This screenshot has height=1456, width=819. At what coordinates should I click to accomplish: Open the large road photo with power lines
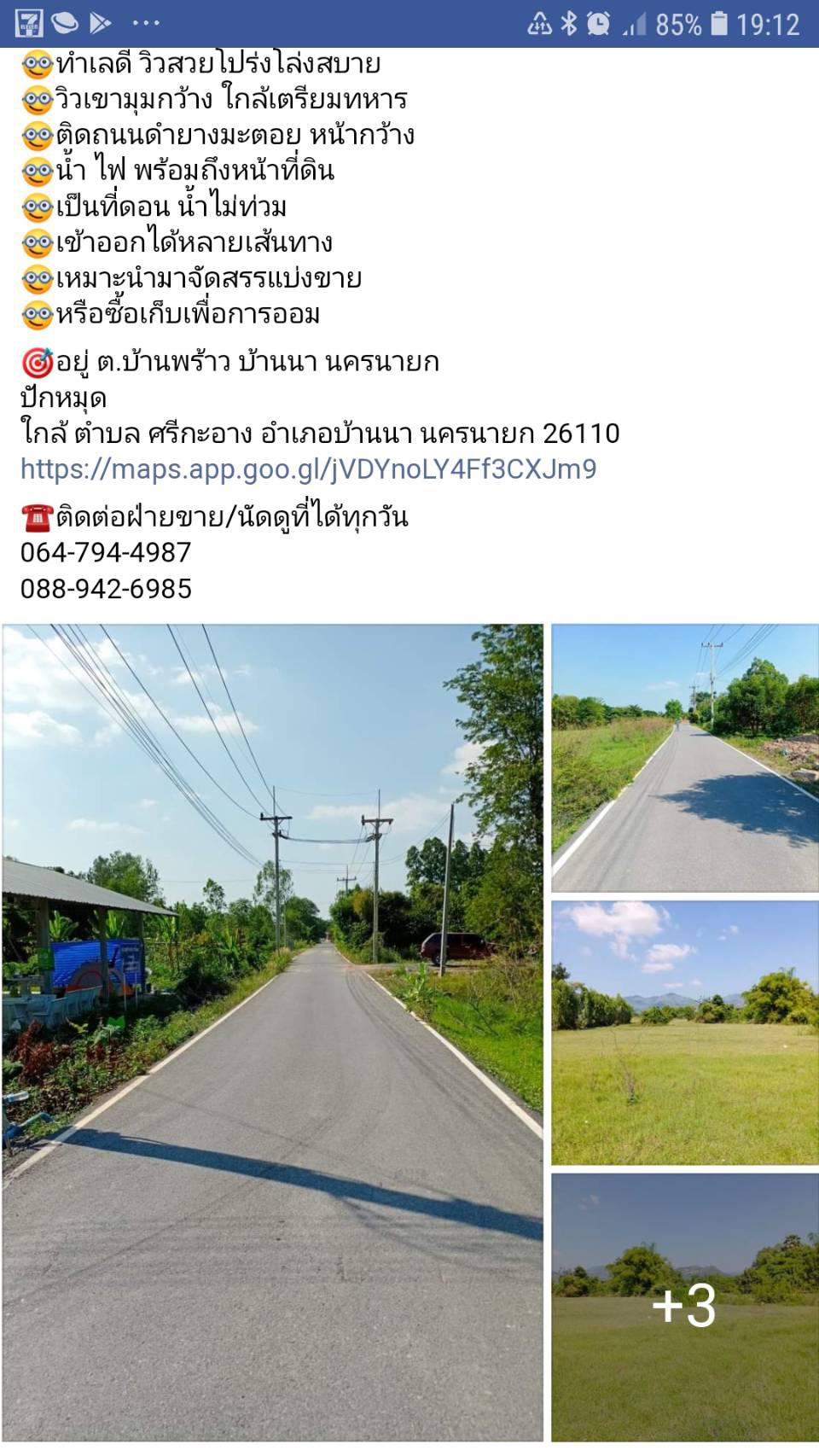click(x=273, y=1033)
